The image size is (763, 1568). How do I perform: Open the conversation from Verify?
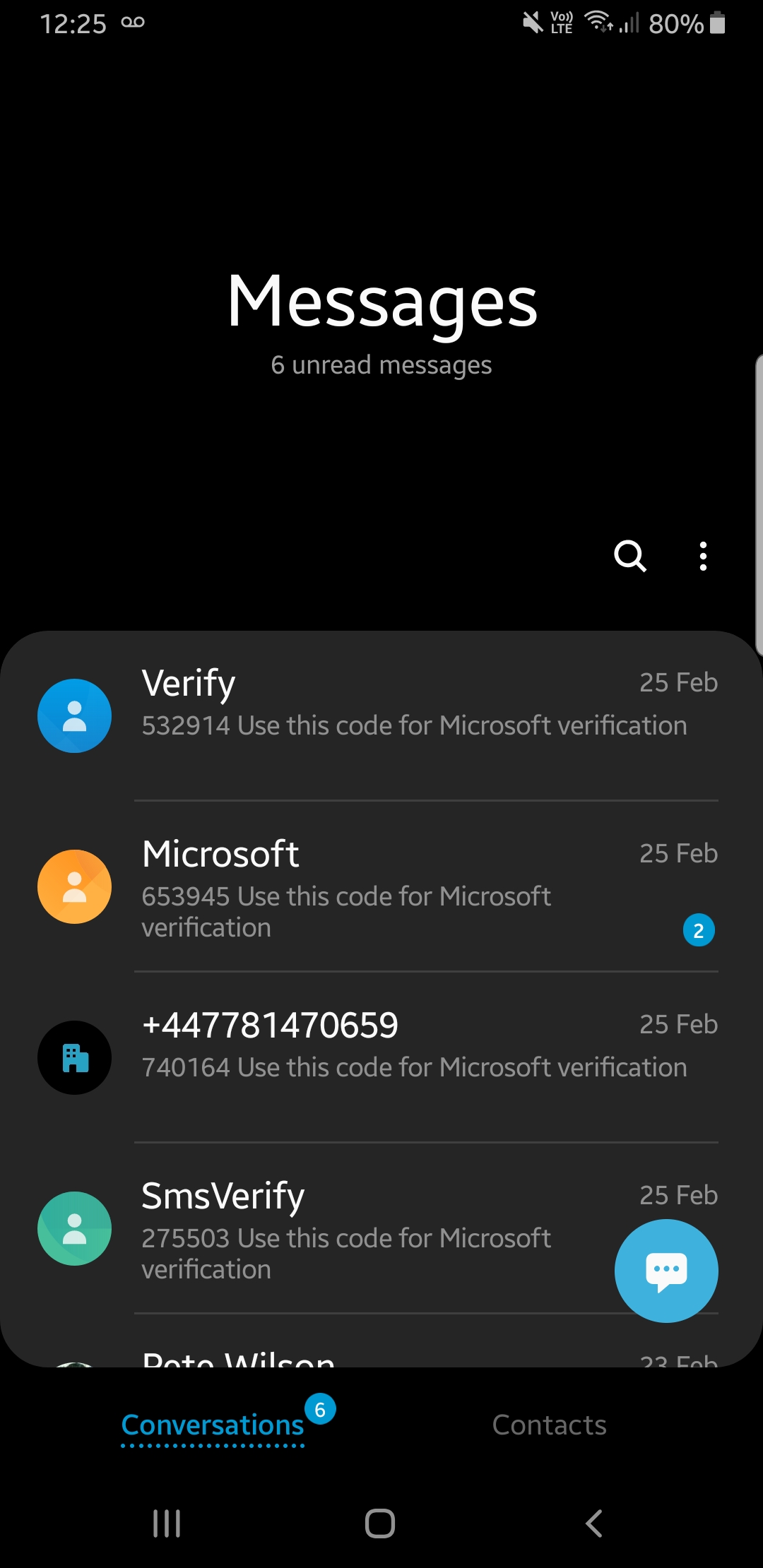[x=381, y=715]
